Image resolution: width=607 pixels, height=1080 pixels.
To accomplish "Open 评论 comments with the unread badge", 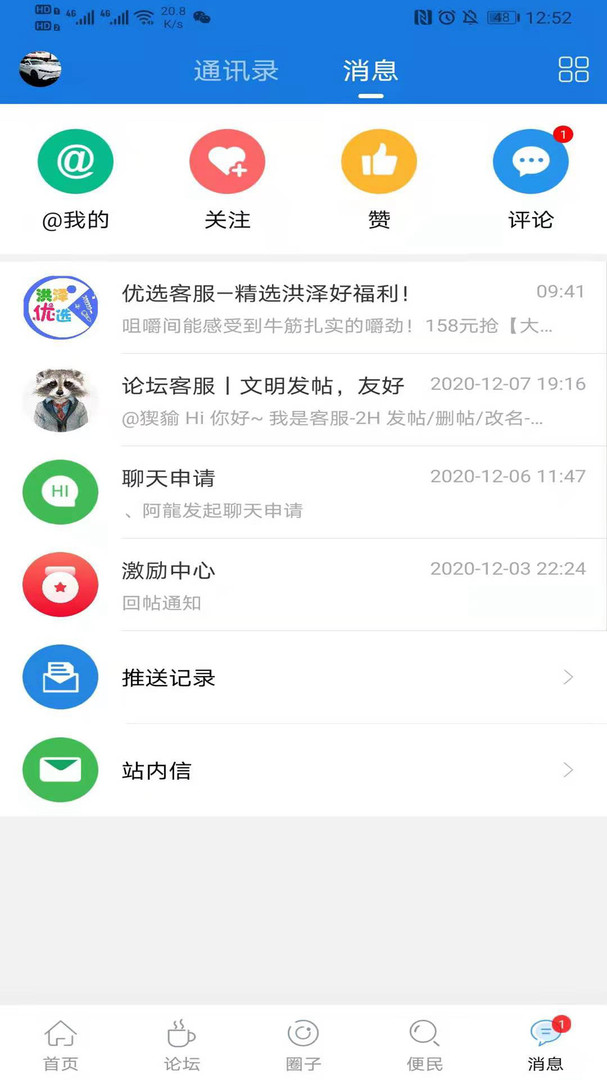I will pos(531,180).
